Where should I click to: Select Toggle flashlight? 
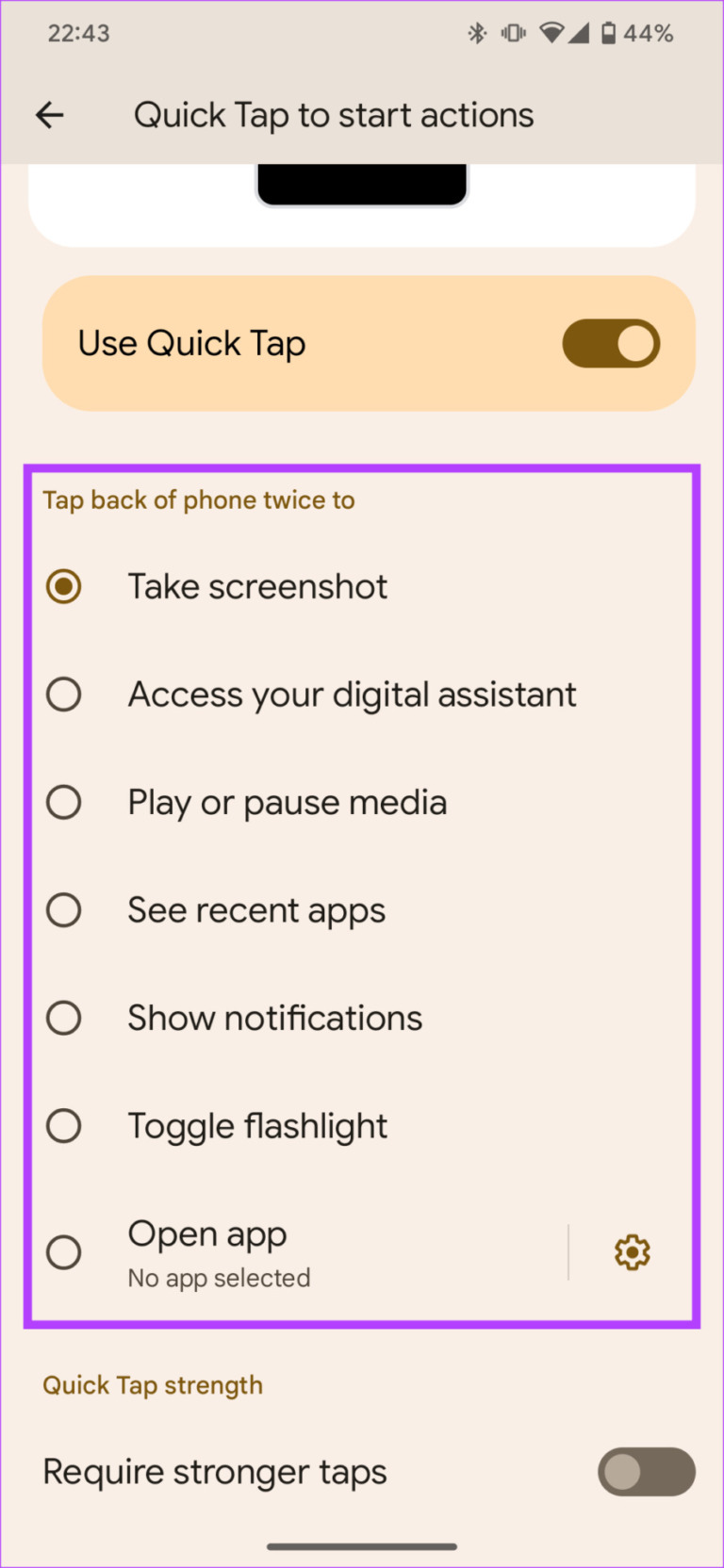(x=64, y=1125)
